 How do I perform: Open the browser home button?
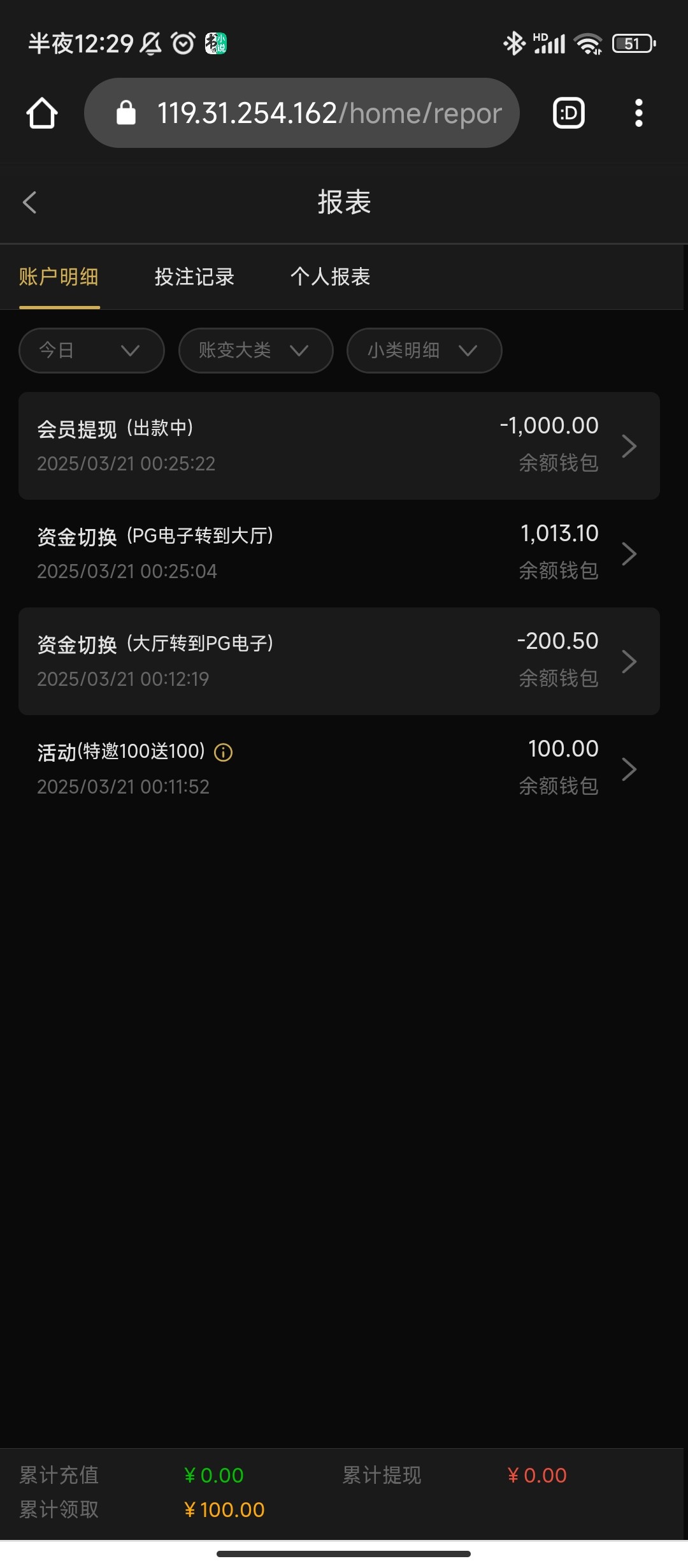coord(42,113)
